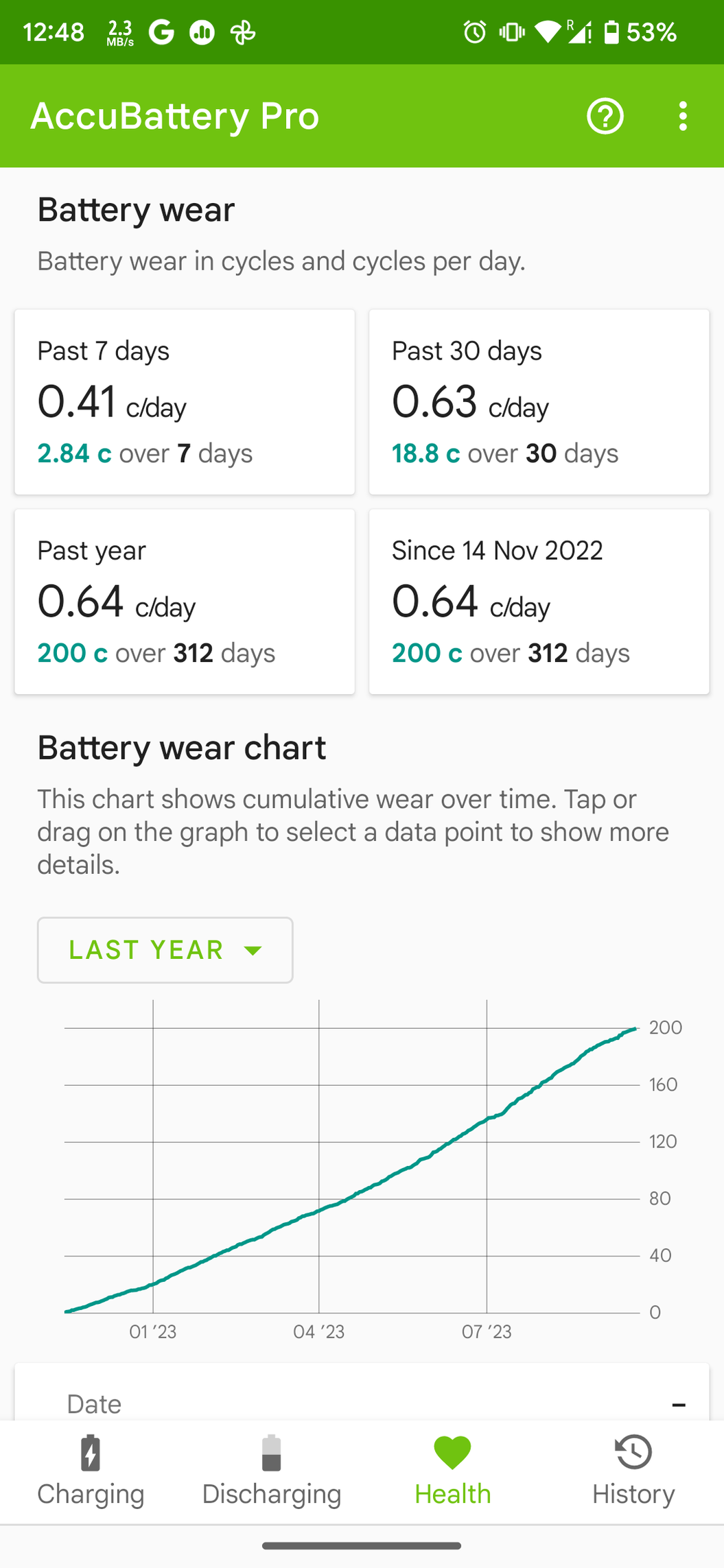Expand the LAST YEAR period dropdown
The width and height of the screenshot is (724, 1568).
[x=165, y=950]
